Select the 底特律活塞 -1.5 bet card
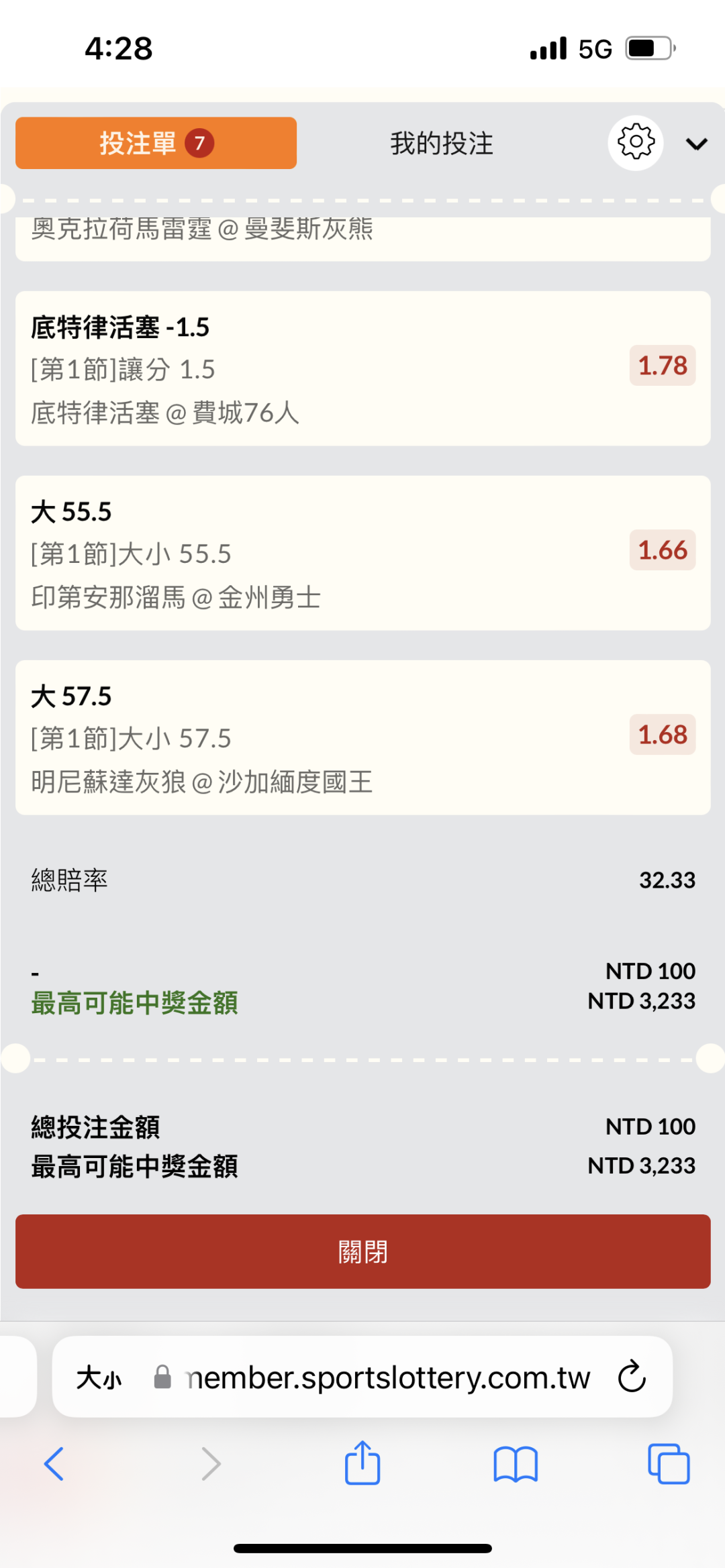The image size is (725, 1568). 362,368
